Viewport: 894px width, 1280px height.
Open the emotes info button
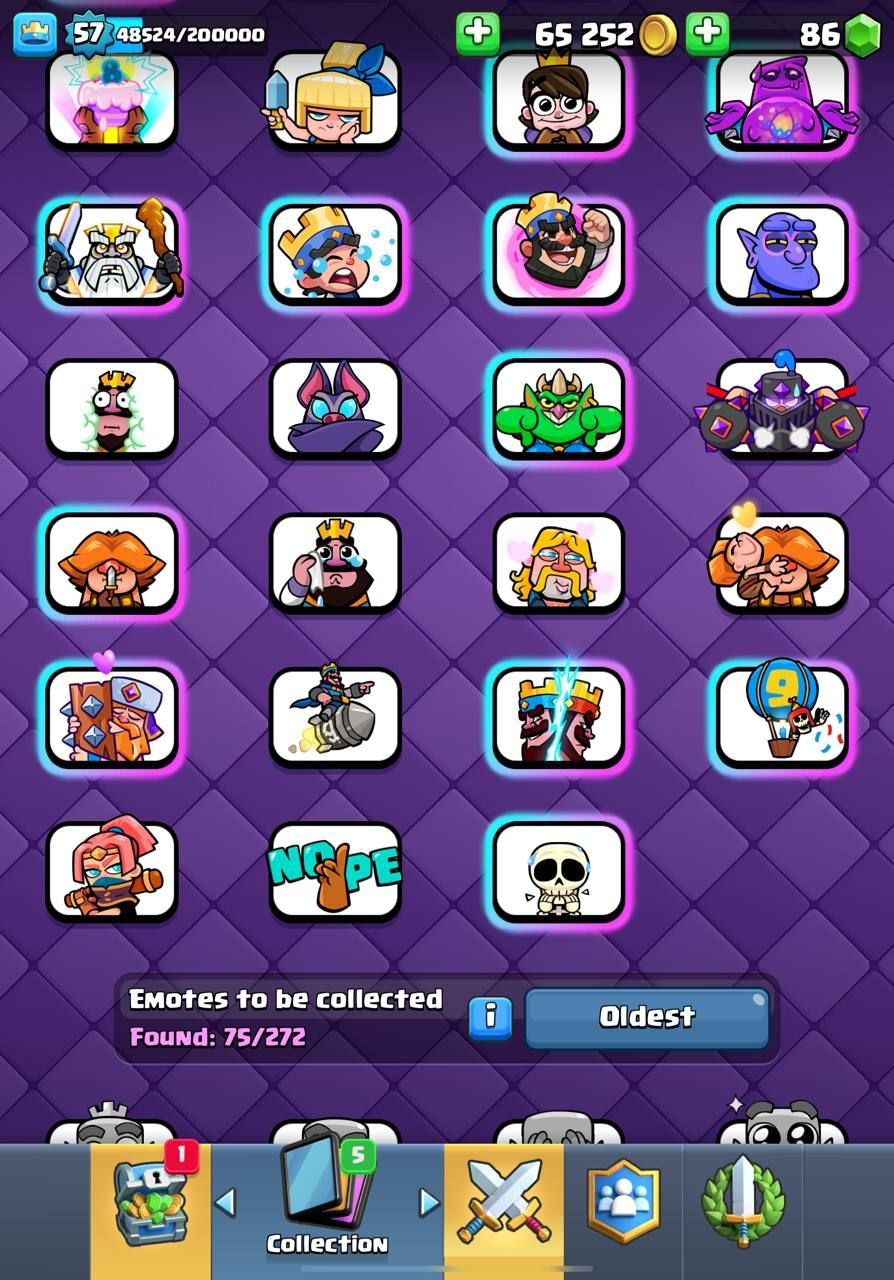[490, 1017]
